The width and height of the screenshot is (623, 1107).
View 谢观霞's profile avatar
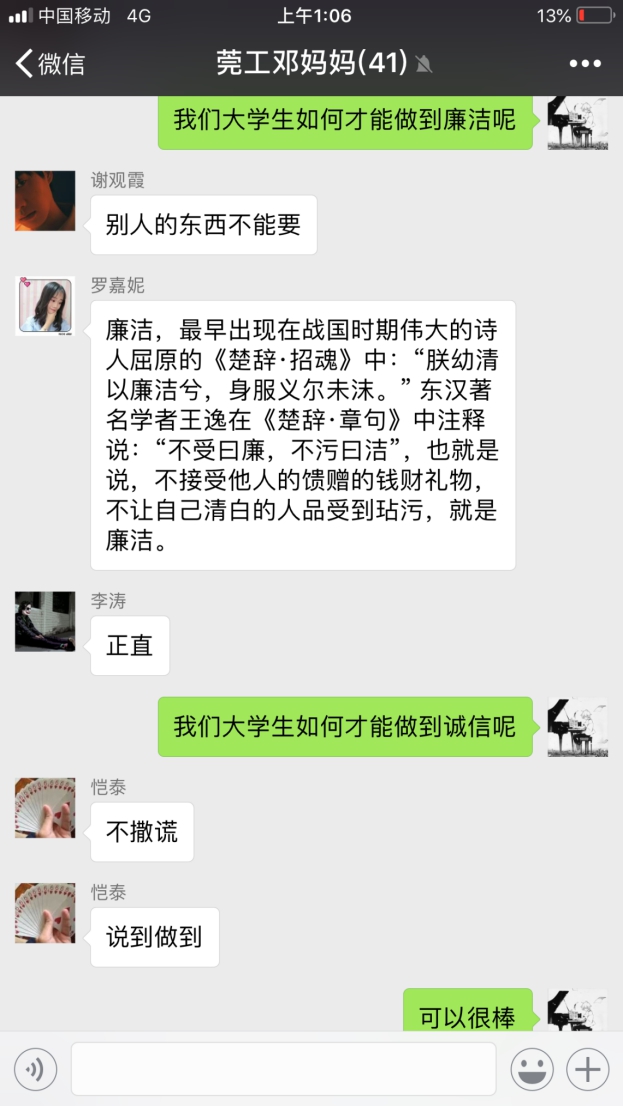point(45,201)
